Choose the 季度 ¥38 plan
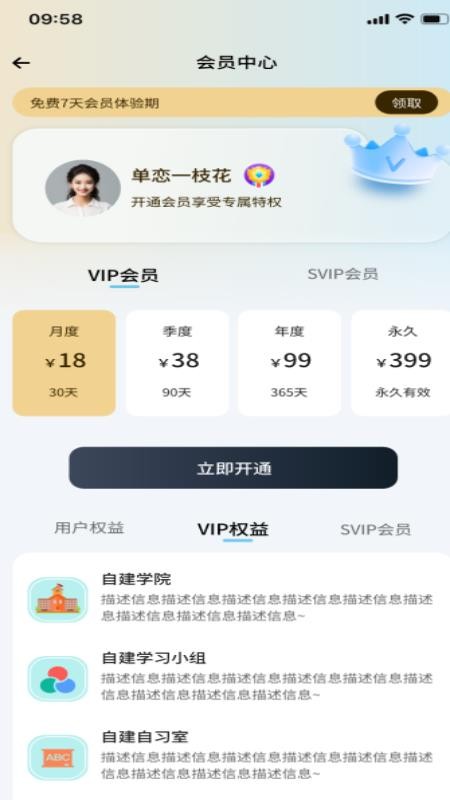 177,363
